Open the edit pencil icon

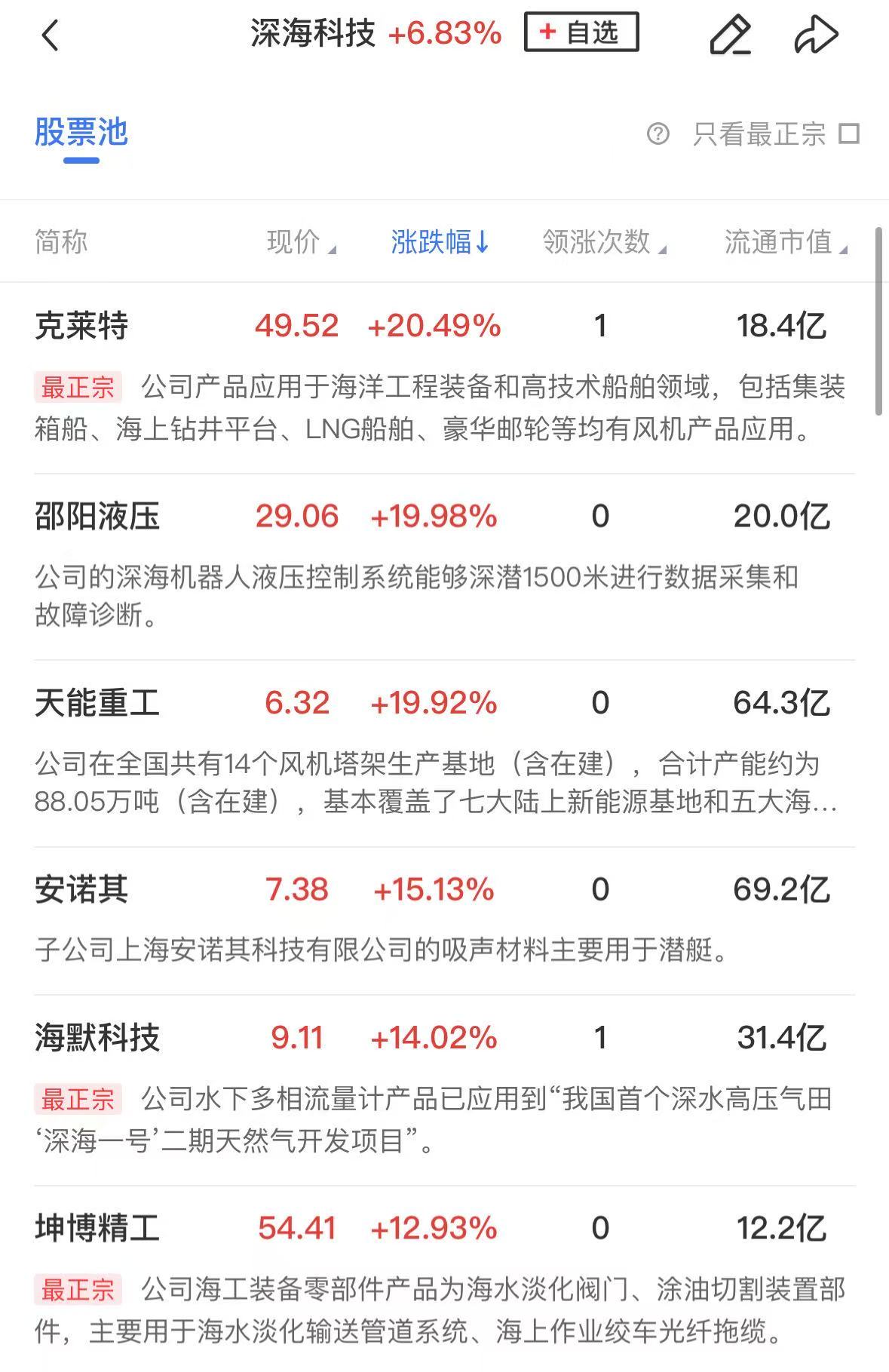coord(730,35)
